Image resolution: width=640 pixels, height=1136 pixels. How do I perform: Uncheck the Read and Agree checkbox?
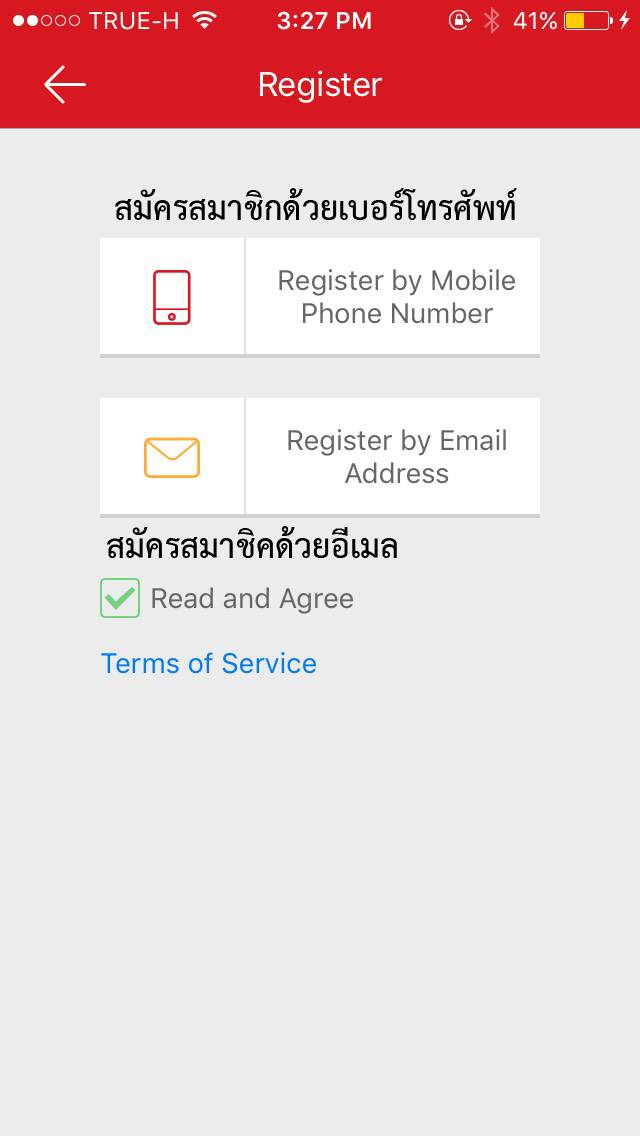point(120,599)
